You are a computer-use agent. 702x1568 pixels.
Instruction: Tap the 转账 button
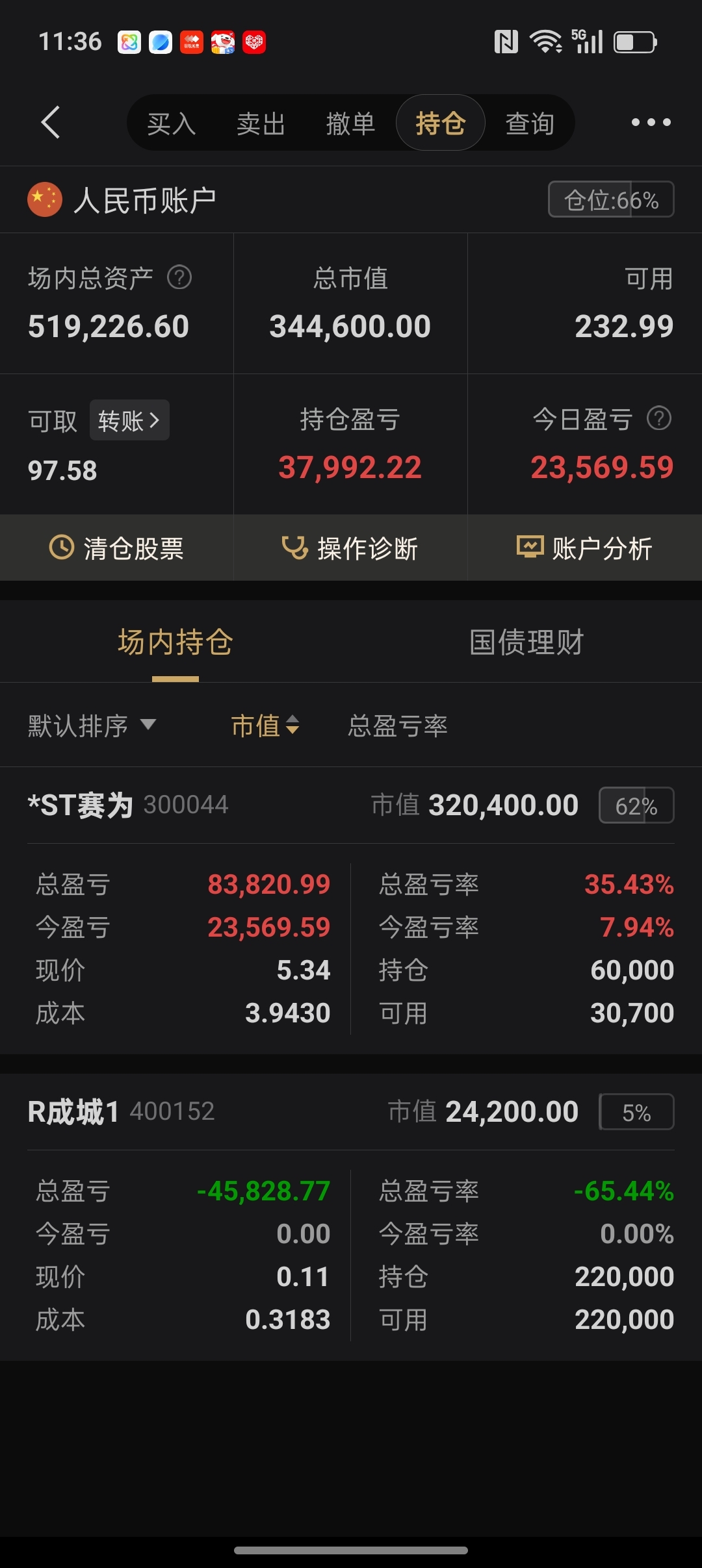129,420
